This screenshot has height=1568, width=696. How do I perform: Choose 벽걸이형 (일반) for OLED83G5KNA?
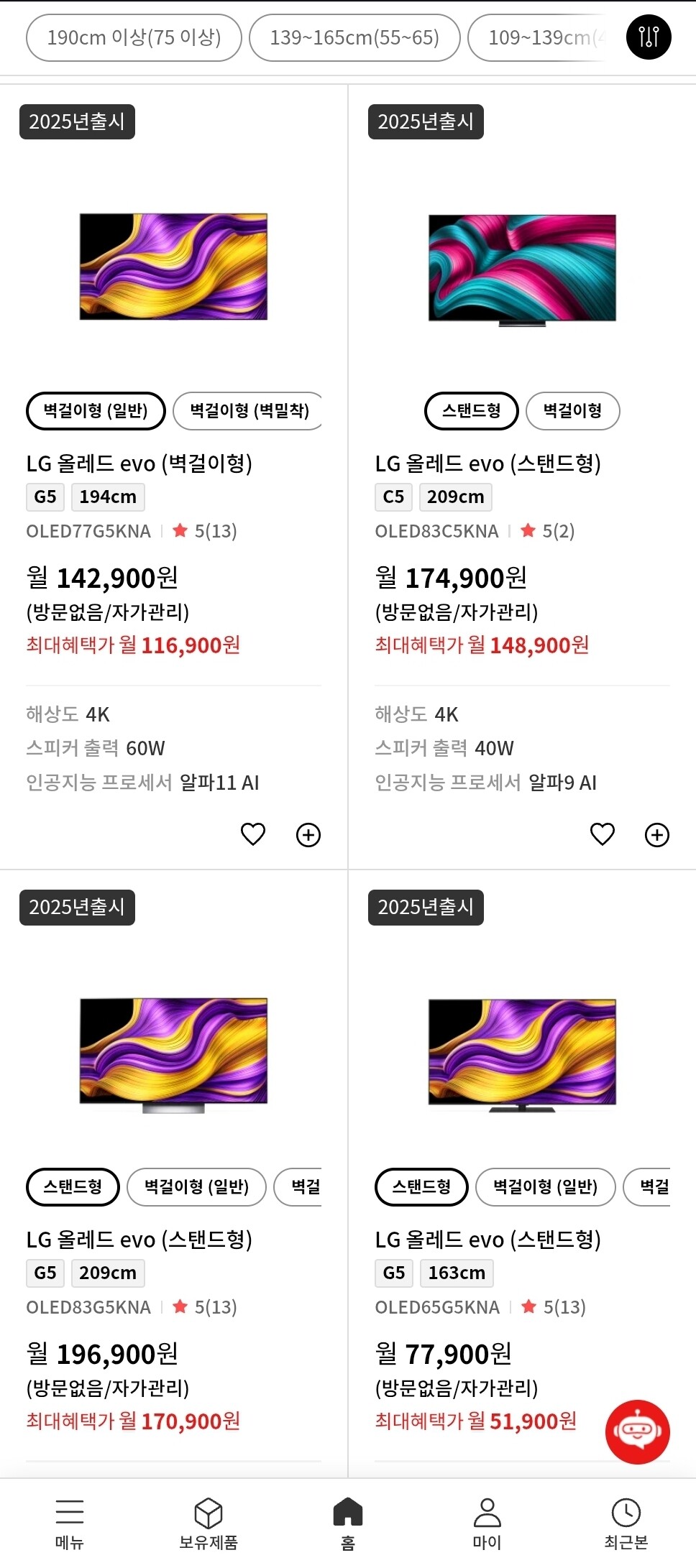point(196,1187)
